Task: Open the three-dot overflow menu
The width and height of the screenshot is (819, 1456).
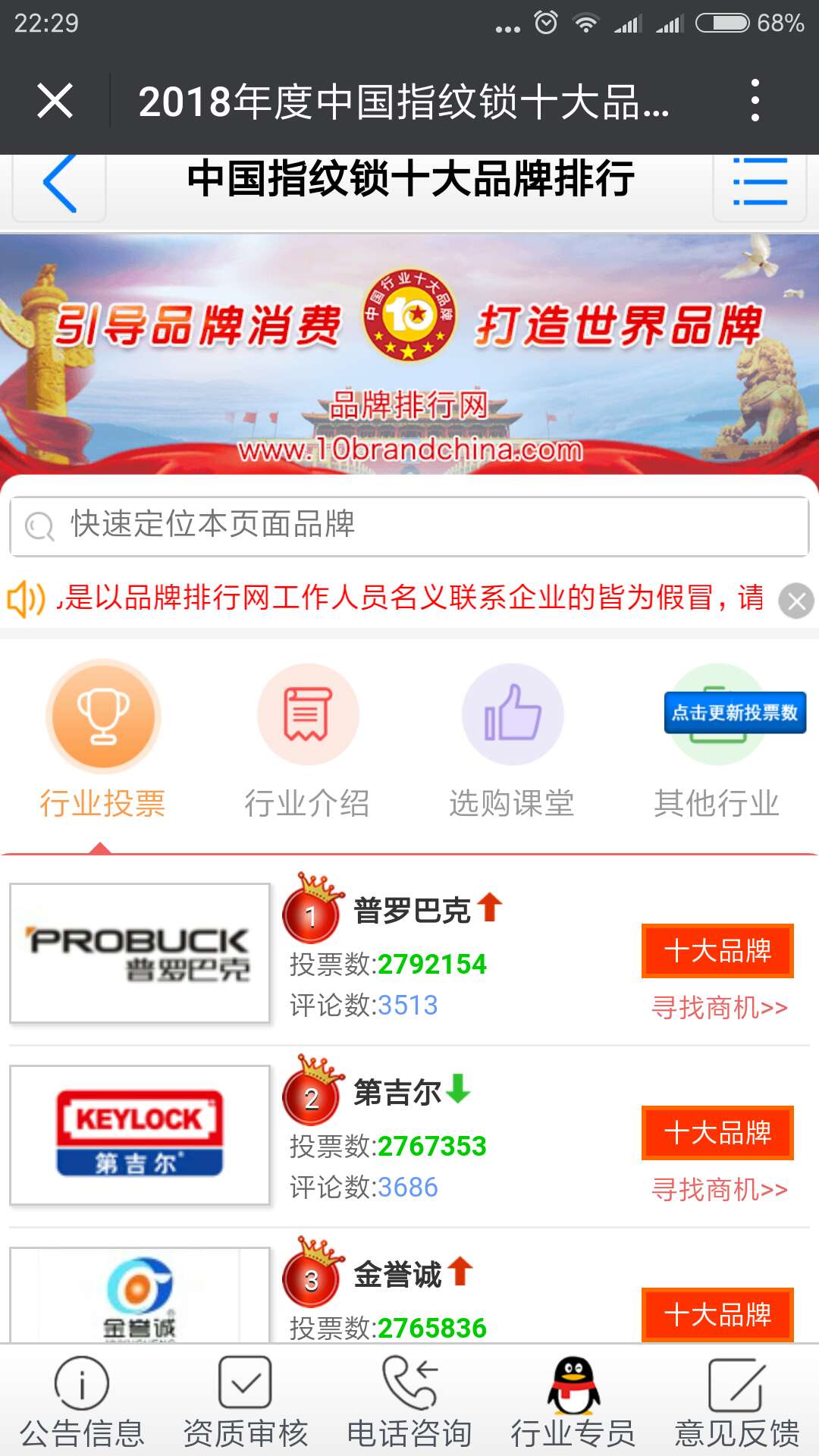Action: [x=754, y=101]
